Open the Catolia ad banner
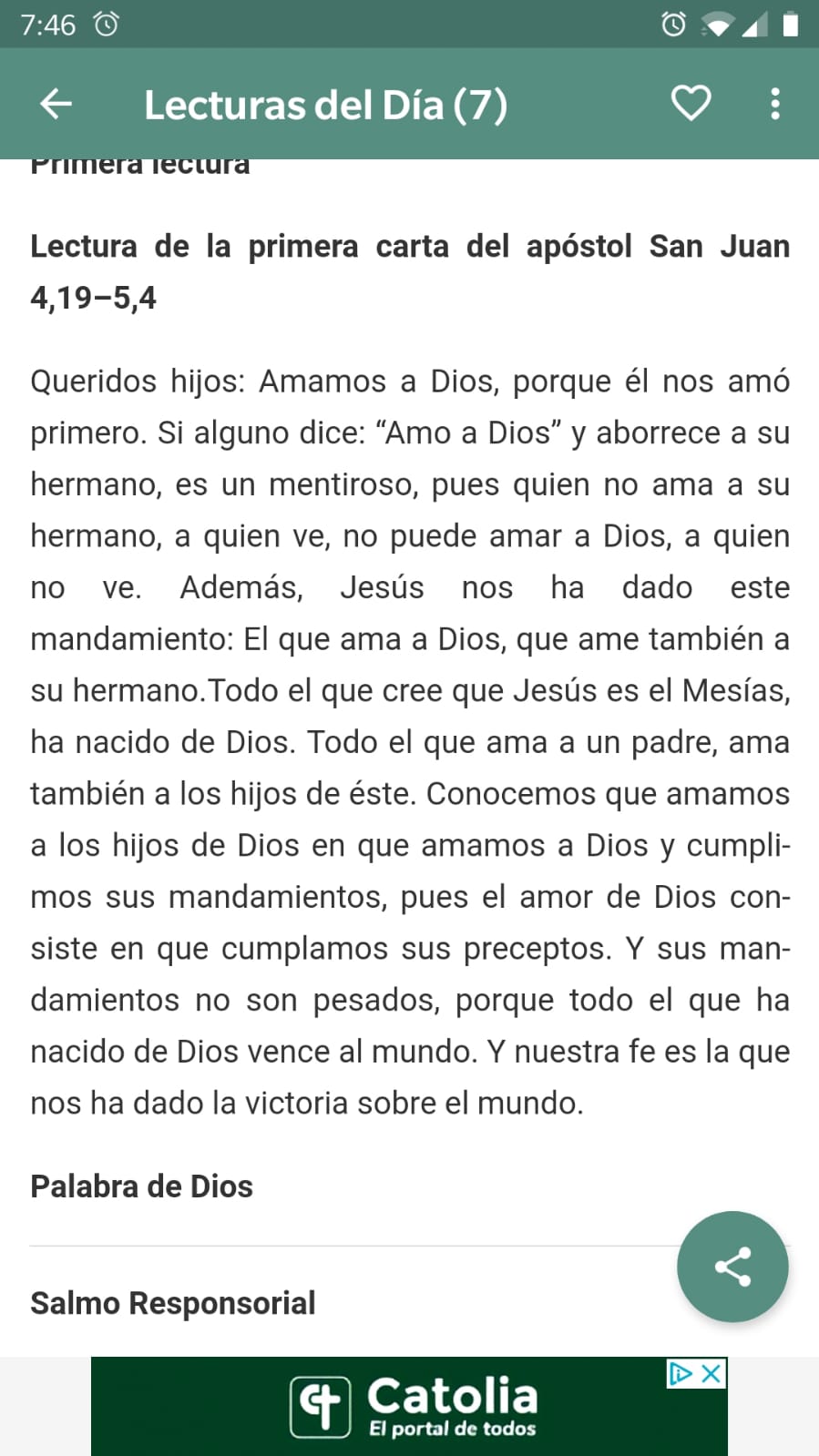The image size is (819, 1456). 409,1406
